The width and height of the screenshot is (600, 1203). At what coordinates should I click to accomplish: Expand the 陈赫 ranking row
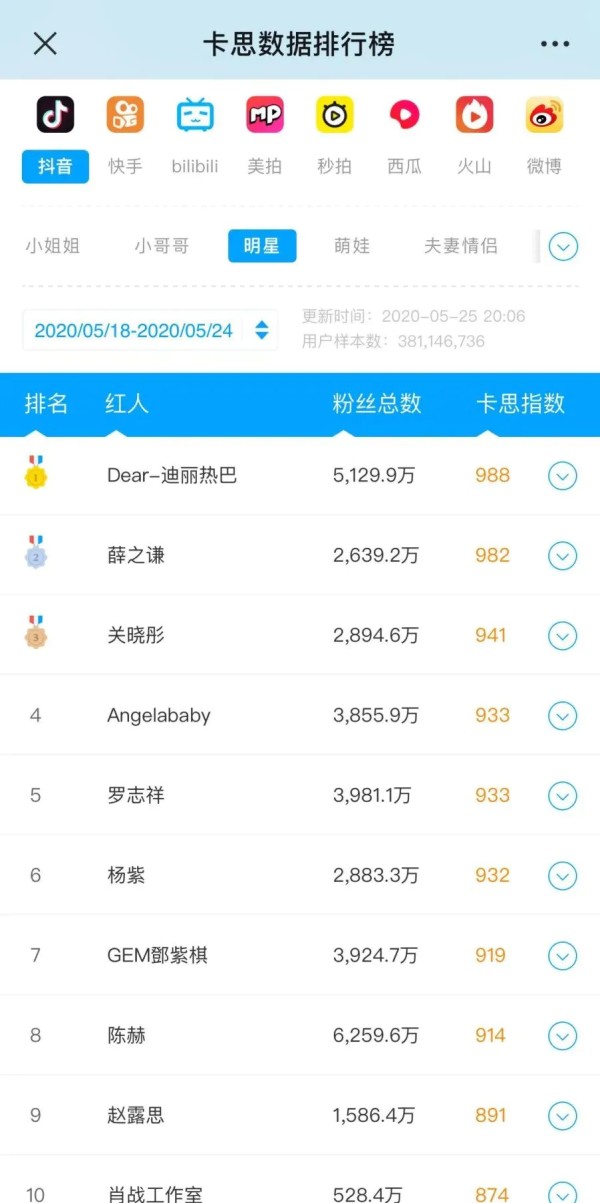click(563, 1036)
